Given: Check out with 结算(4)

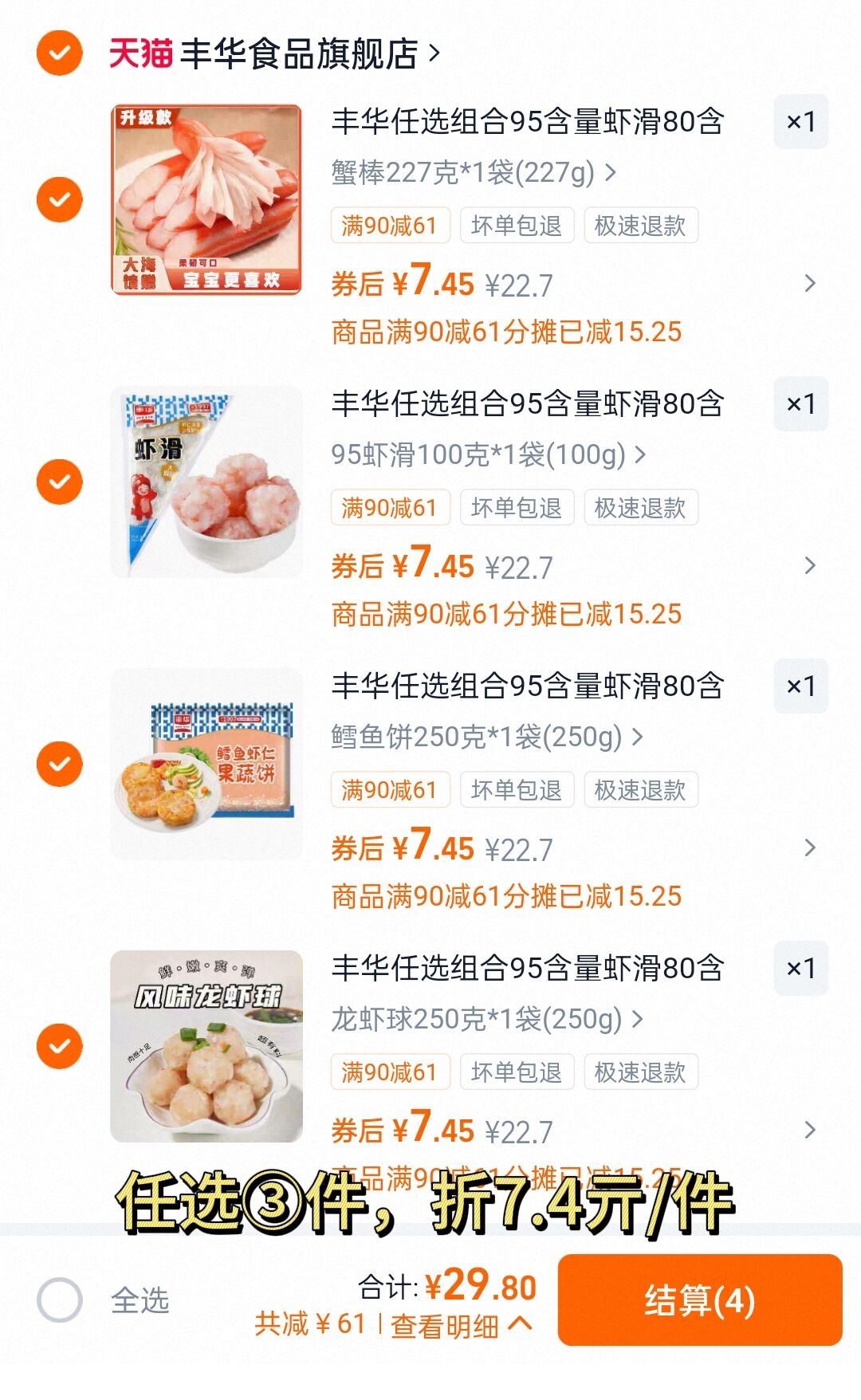Looking at the screenshot, I should point(699,1300).
